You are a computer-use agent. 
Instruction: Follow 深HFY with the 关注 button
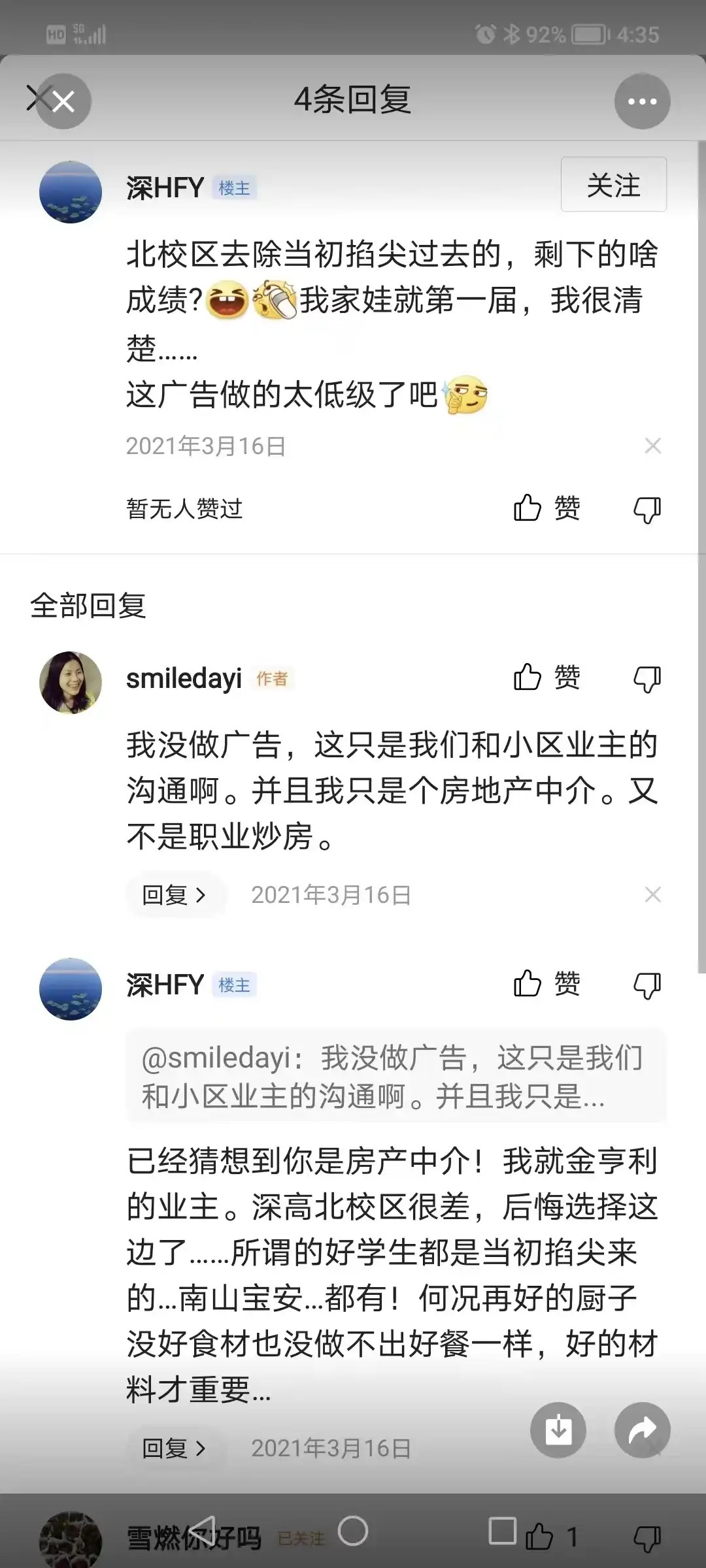[x=613, y=185]
